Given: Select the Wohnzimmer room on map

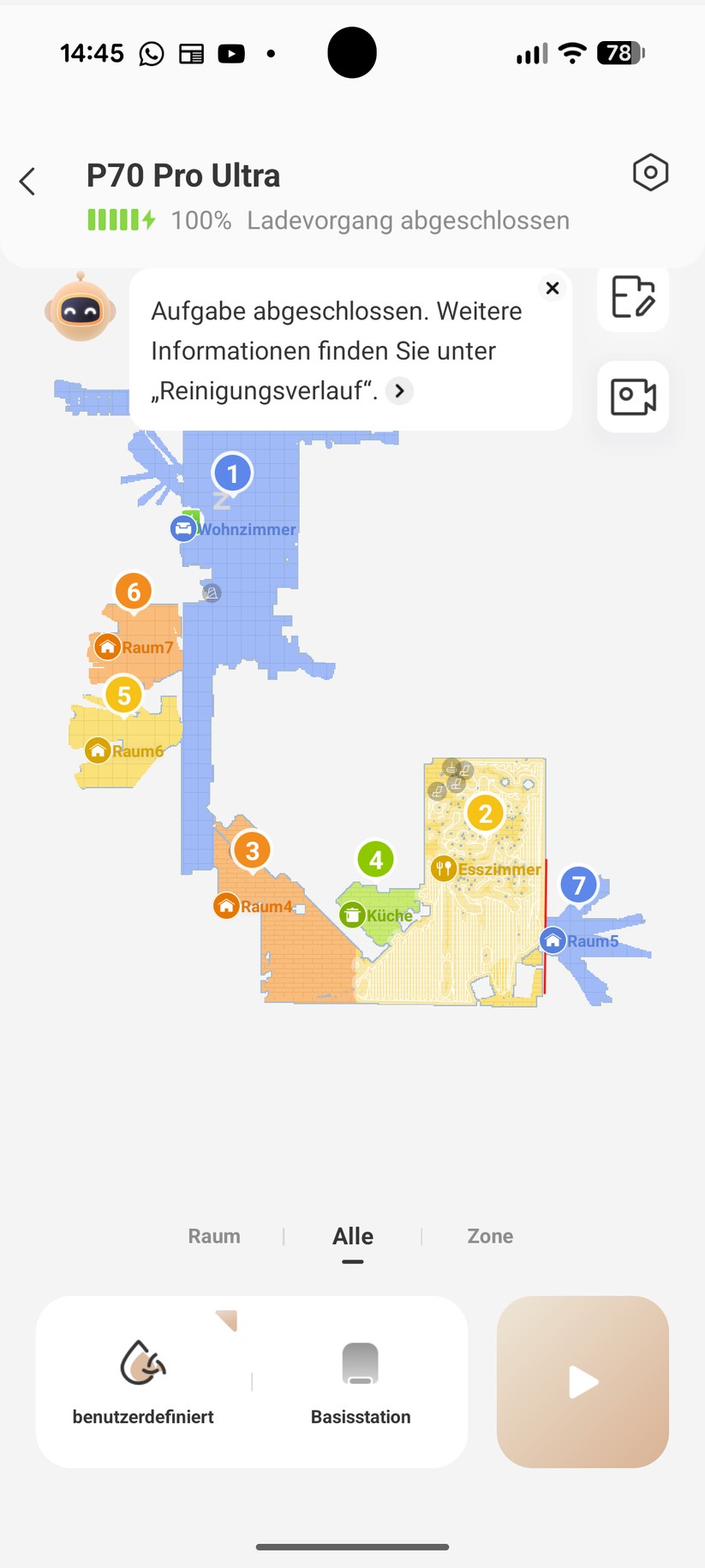Looking at the screenshot, I should point(245,529).
